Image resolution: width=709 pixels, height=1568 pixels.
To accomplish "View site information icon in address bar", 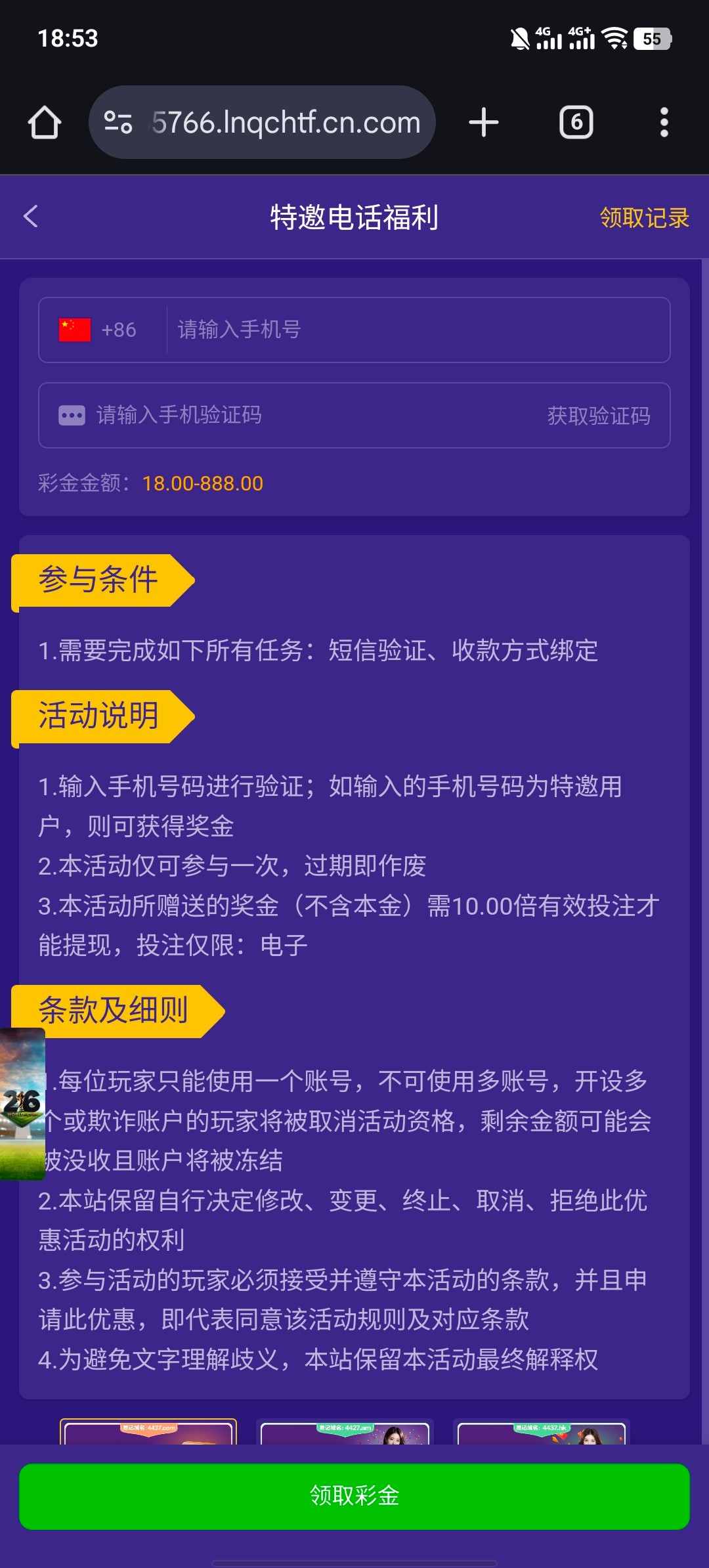I will click(118, 123).
